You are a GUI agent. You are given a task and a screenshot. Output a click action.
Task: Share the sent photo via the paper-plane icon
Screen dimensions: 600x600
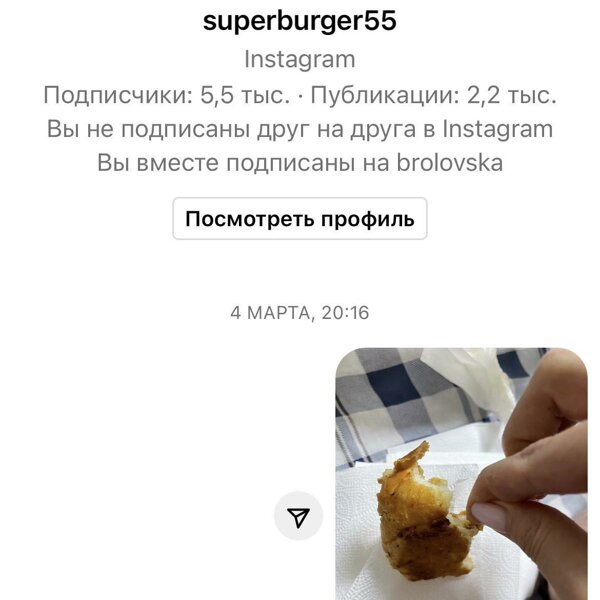tap(298, 516)
